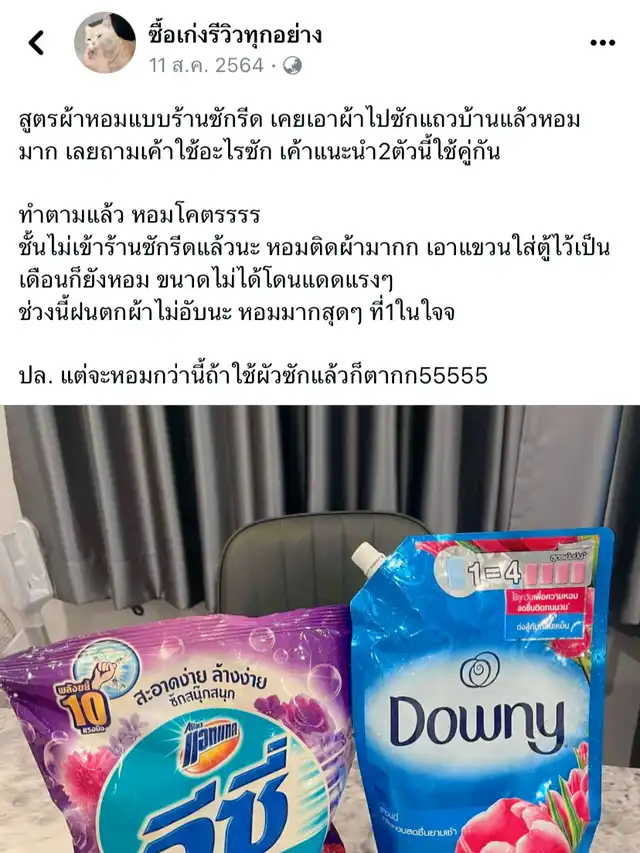Open the post's detergent and Downy photo
This screenshot has width=640, height=853.
click(320, 628)
